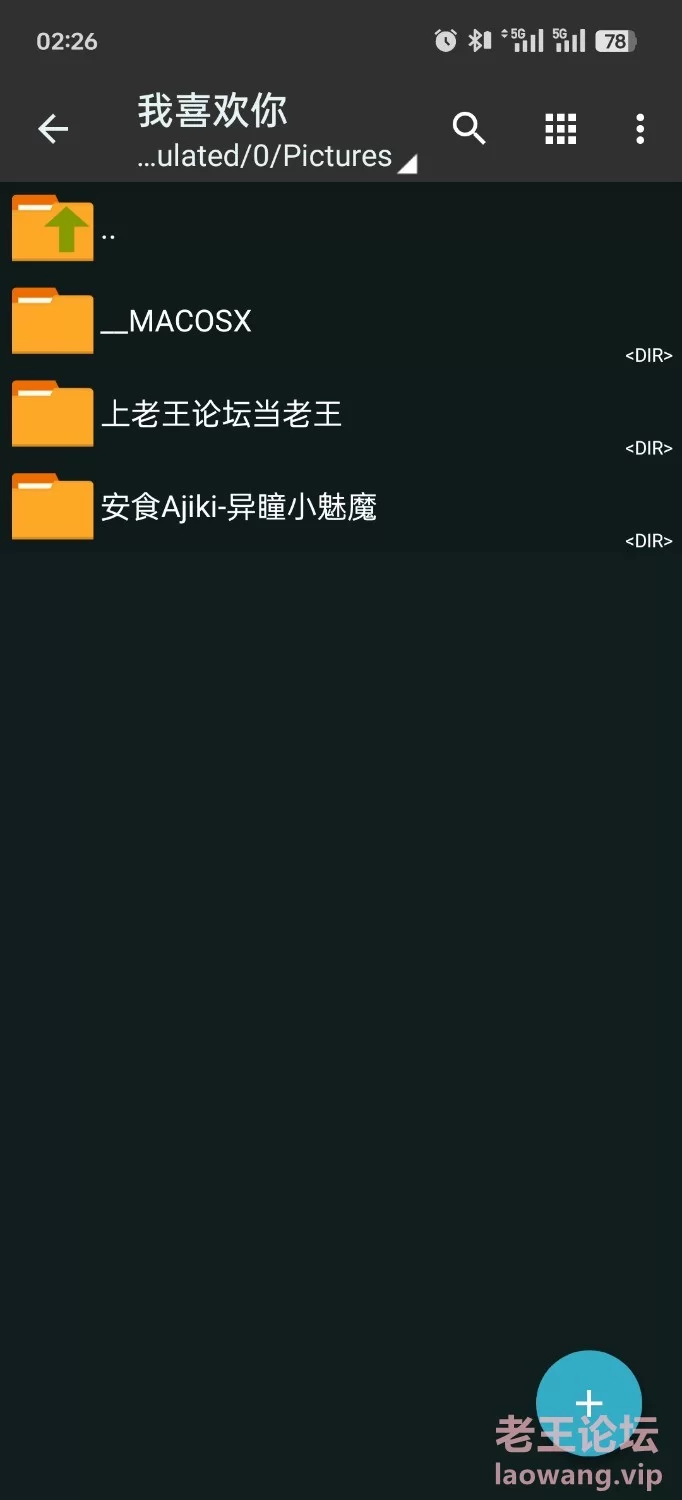Go up to the parent folder
The image size is (682, 1500).
click(341, 228)
